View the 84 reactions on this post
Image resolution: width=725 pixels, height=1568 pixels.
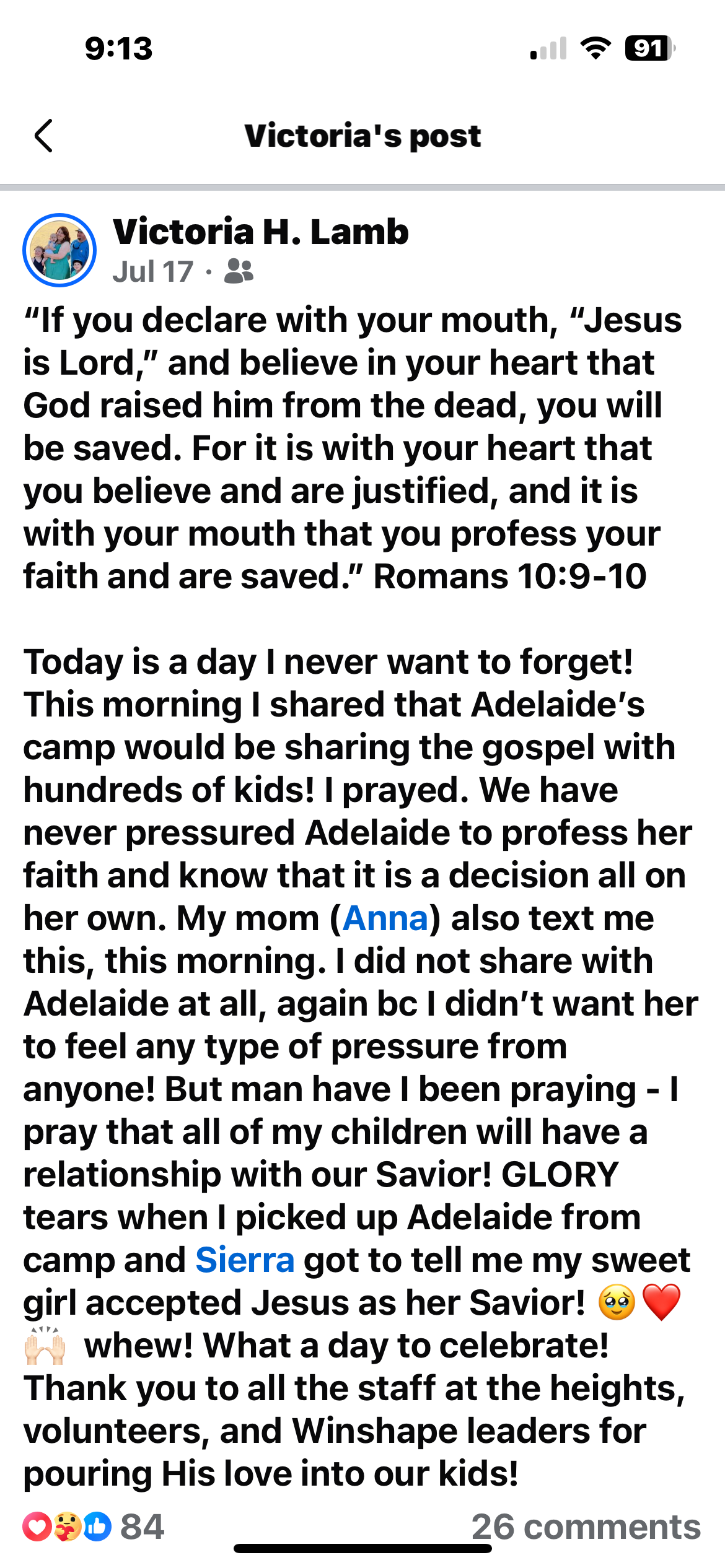point(94,1527)
